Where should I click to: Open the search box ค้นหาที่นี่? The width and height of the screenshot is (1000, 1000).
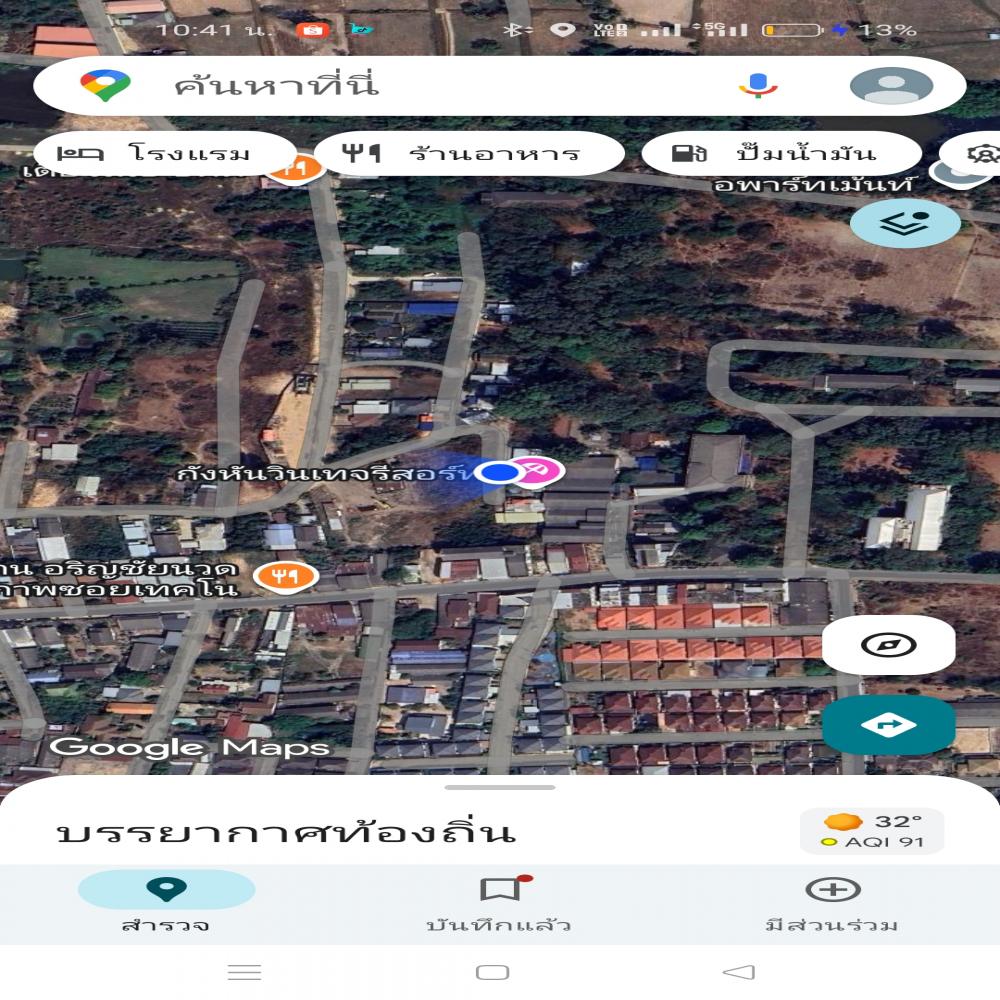click(400, 86)
